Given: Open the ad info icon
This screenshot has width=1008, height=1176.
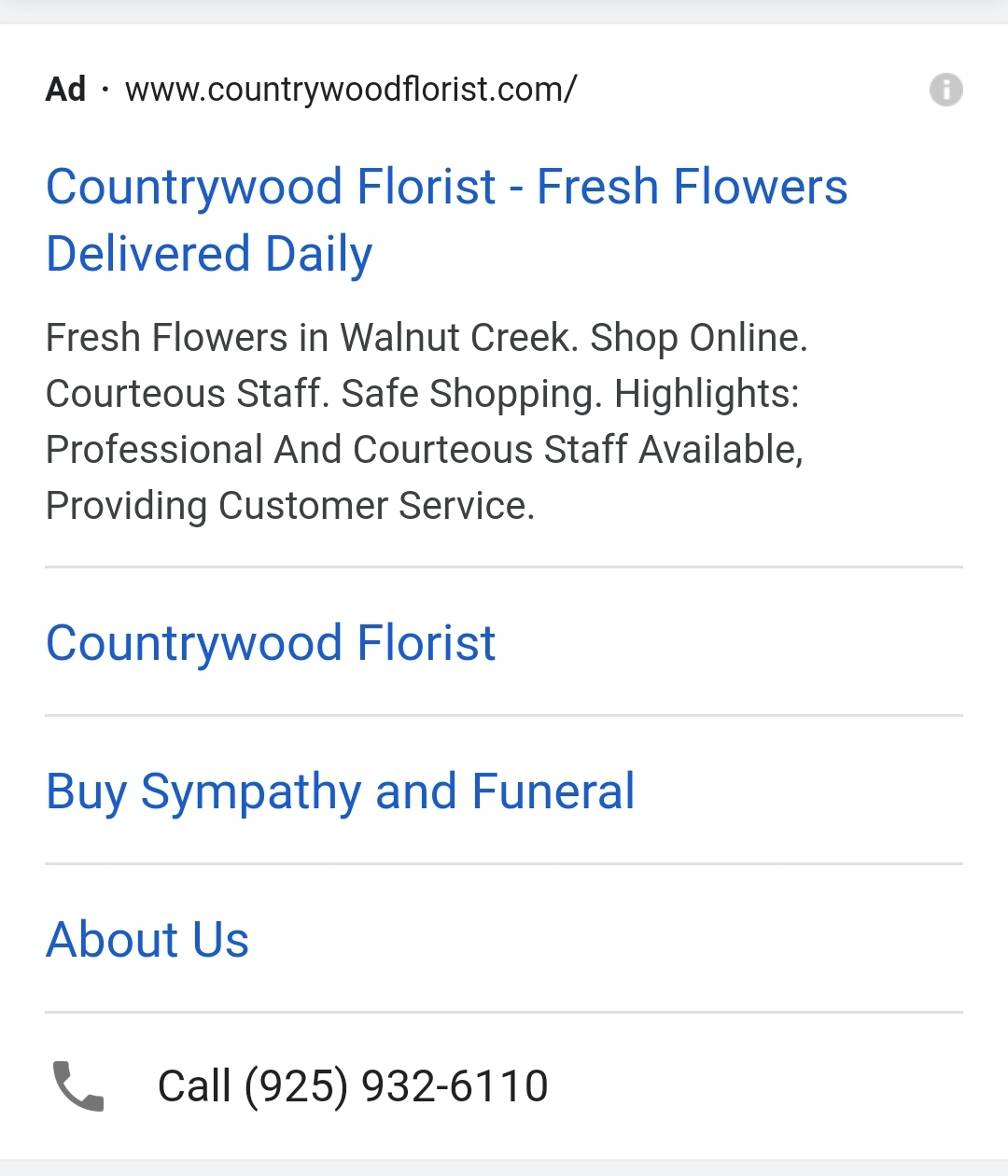Looking at the screenshot, I should tap(945, 90).
